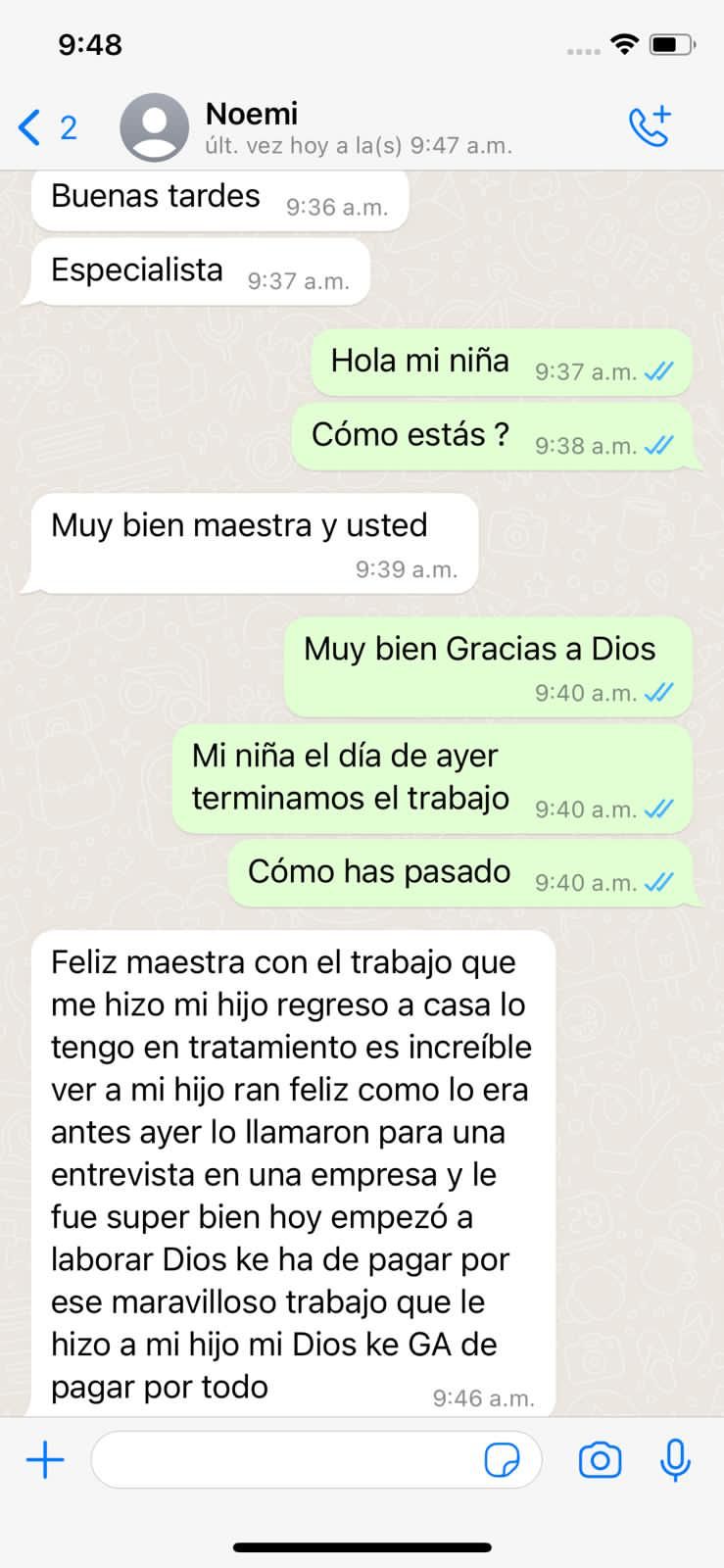Open Noemi's profile picture
Viewport: 724px width, 1568px height.
[154, 128]
